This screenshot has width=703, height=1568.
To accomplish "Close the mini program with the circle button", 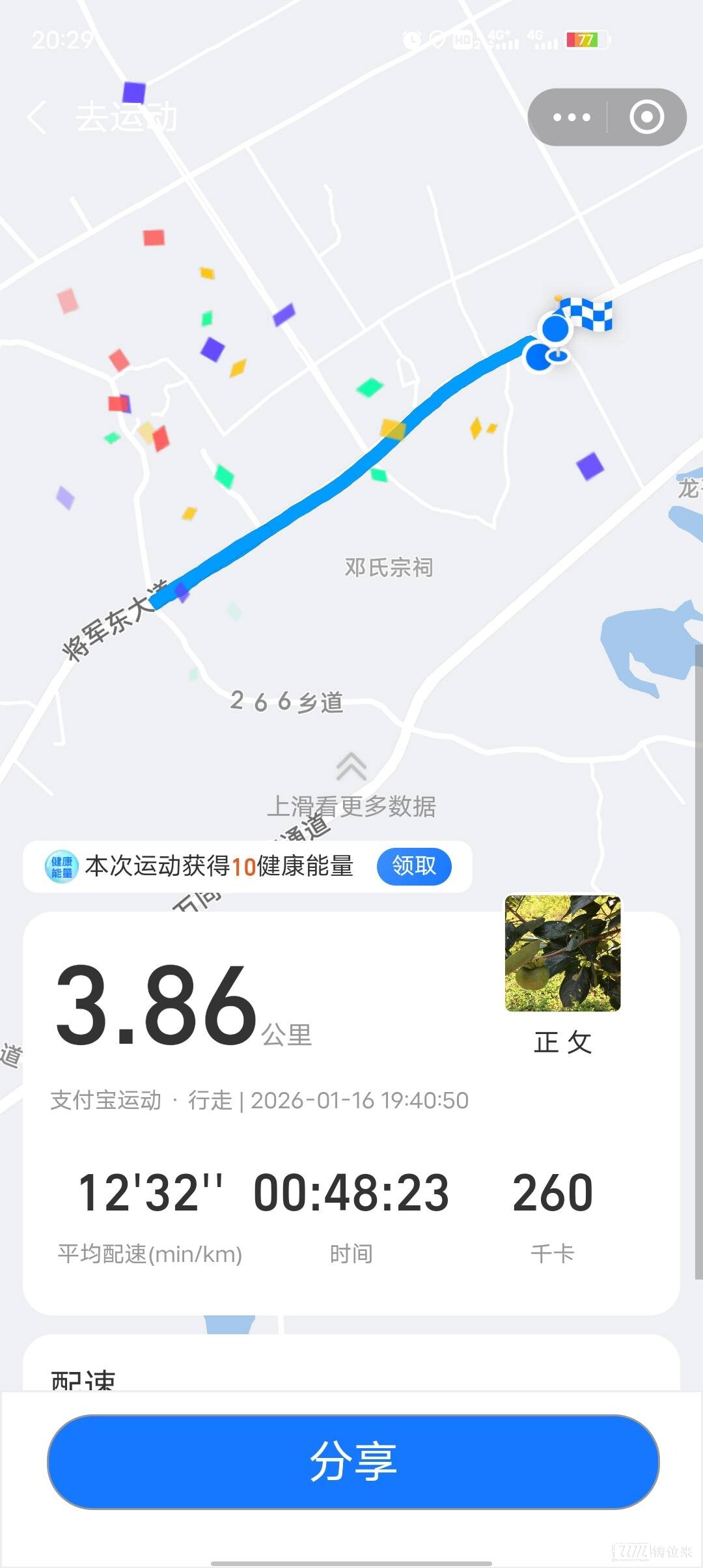I will click(646, 117).
